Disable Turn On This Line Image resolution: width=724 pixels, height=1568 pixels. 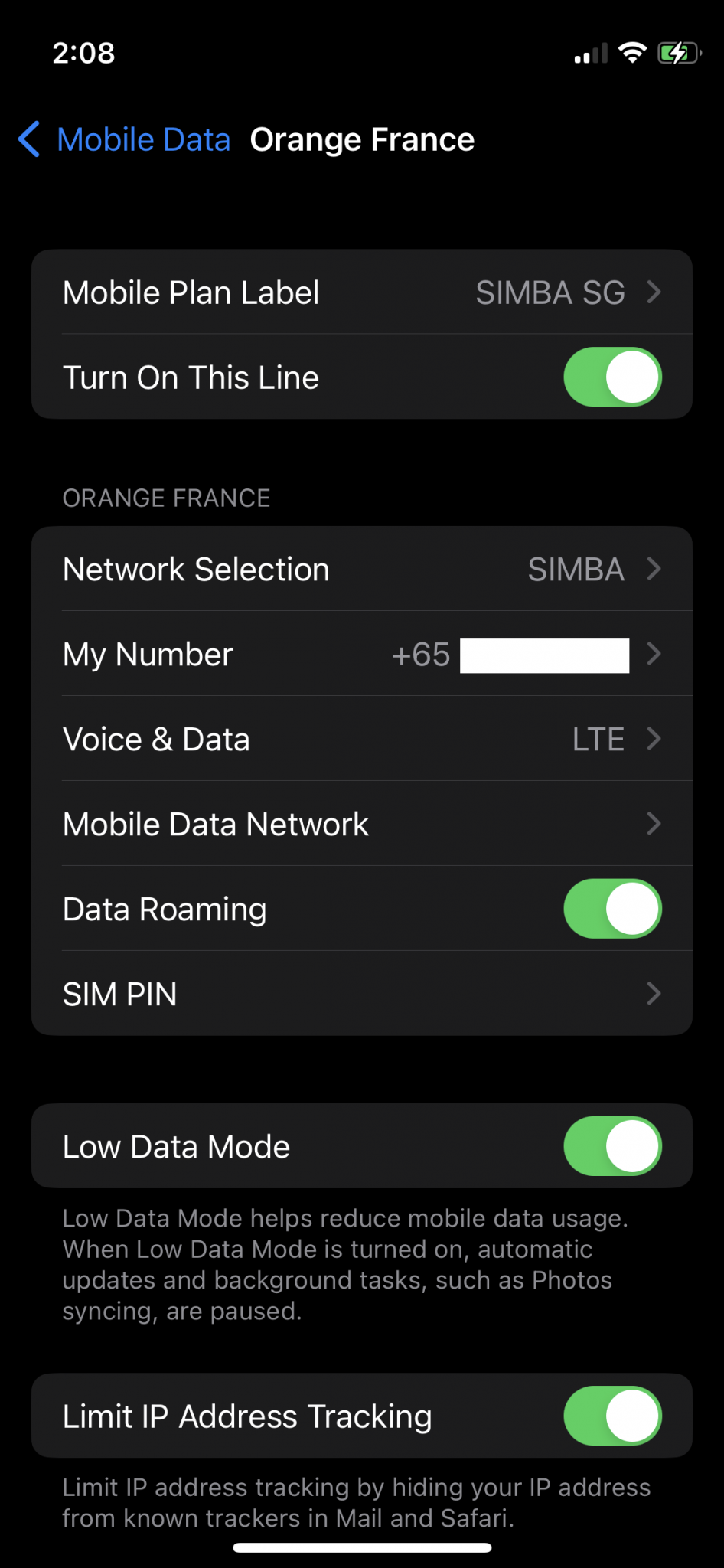611,377
